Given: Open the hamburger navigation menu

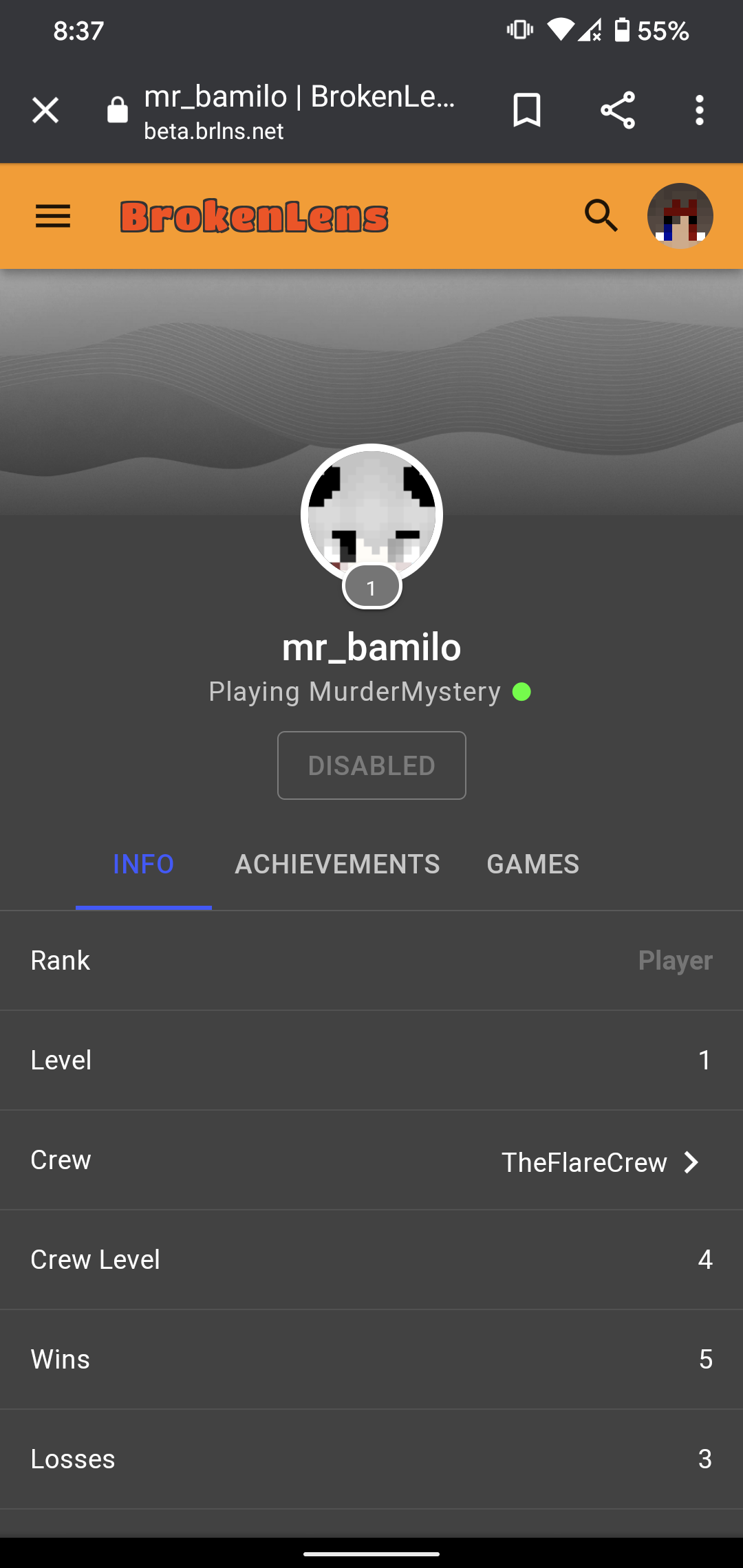Looking at the screenshot, I should [x=53, y=216].
